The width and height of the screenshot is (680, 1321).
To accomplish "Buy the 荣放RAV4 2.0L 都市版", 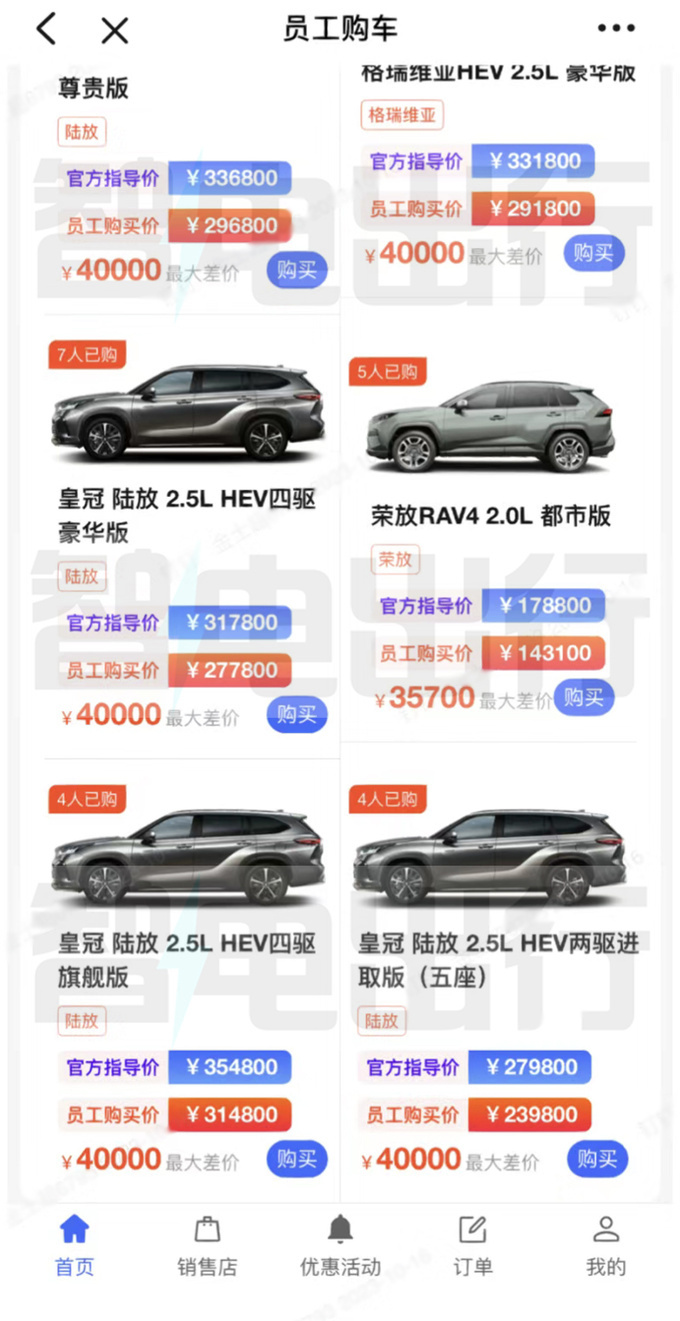I will click(584, 697).
